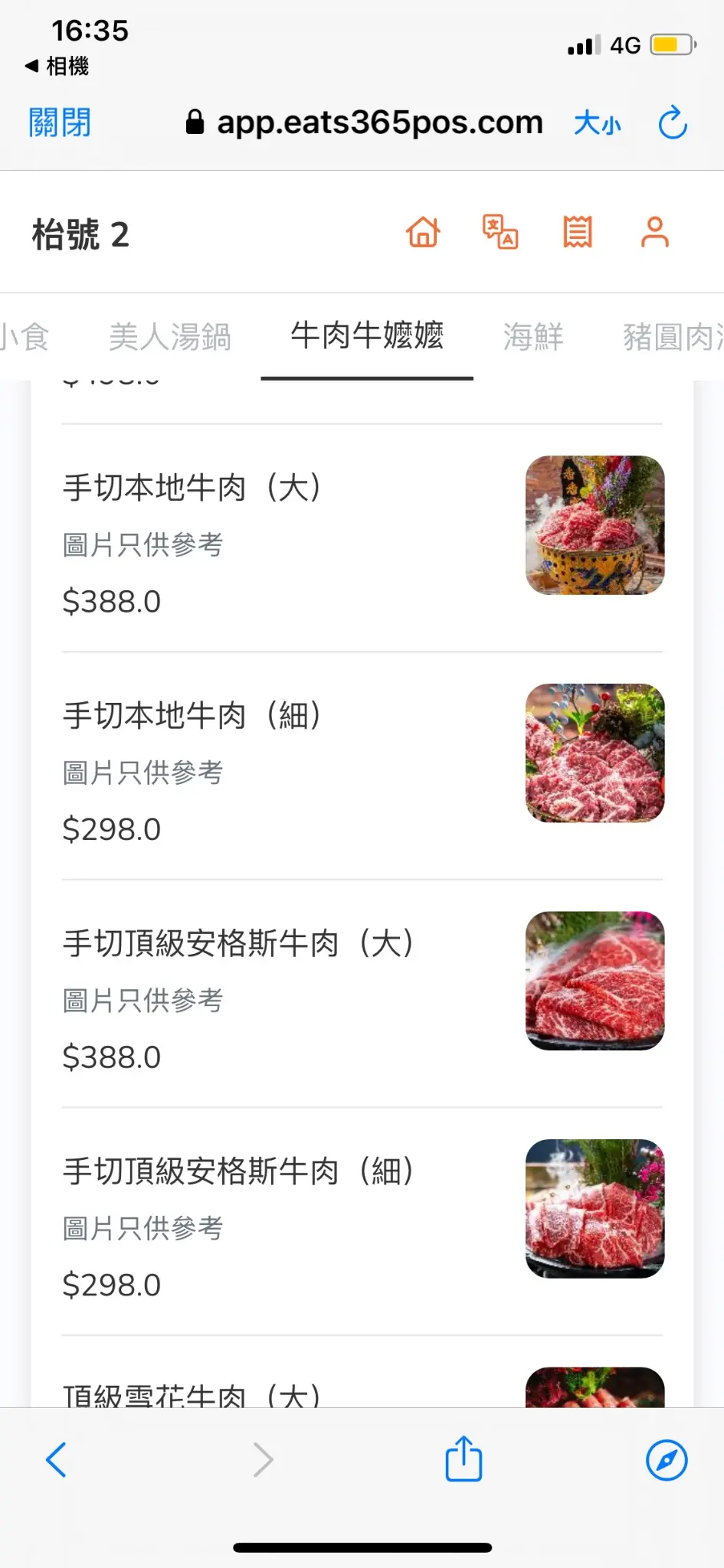Open 頂級雪花牛肉（大） item
Viewport: 724px width, 1568px height.
362,1372
